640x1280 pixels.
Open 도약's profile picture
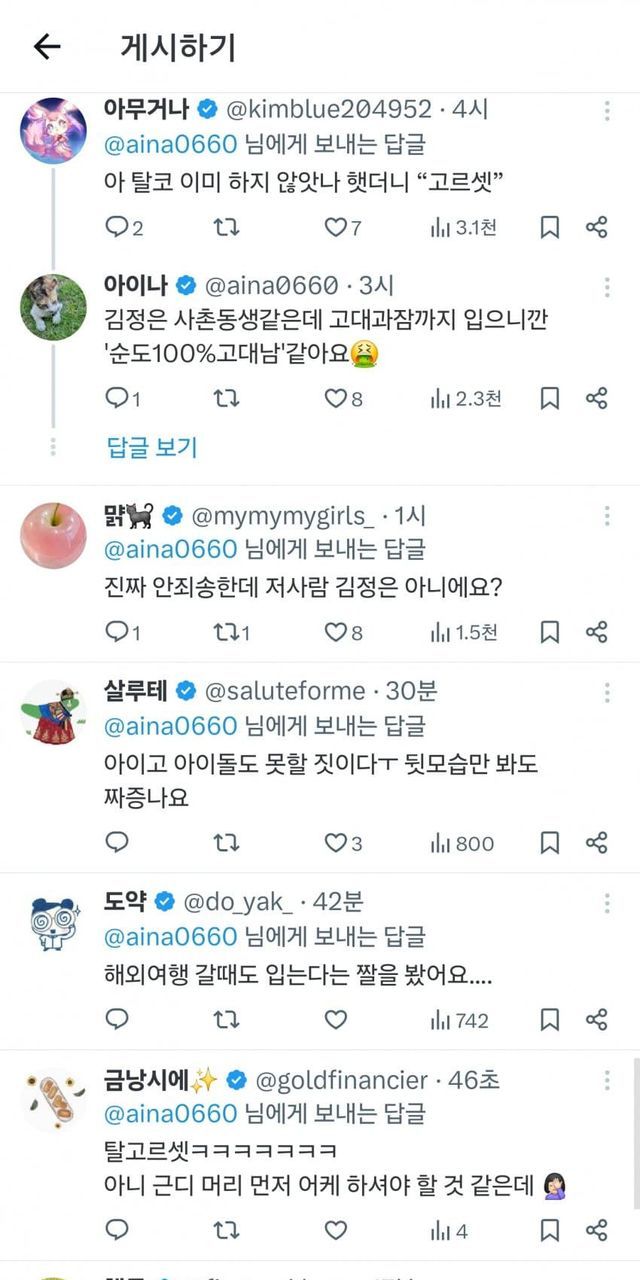(x=53, y=922)
